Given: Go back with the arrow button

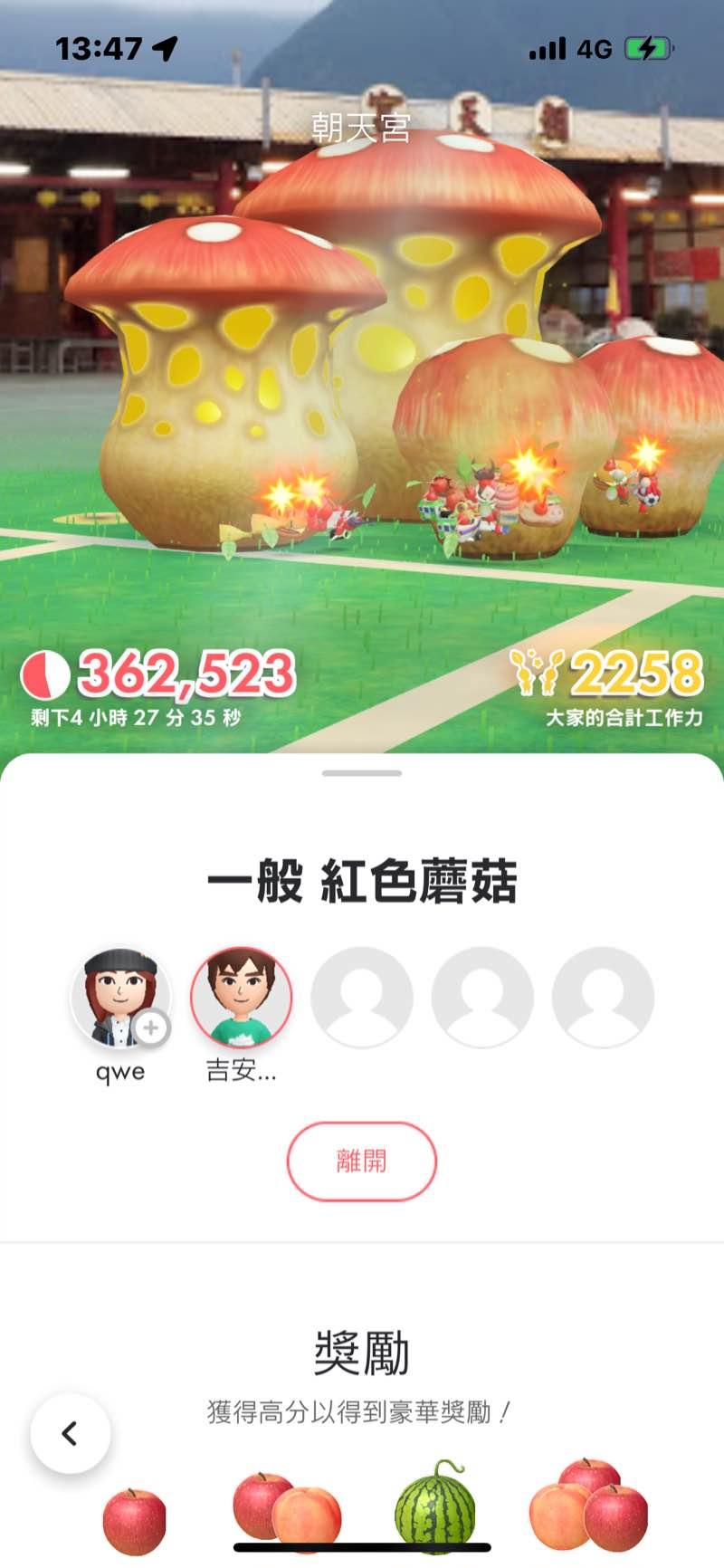Looking at the screenshot, I should coord(71,1433).
